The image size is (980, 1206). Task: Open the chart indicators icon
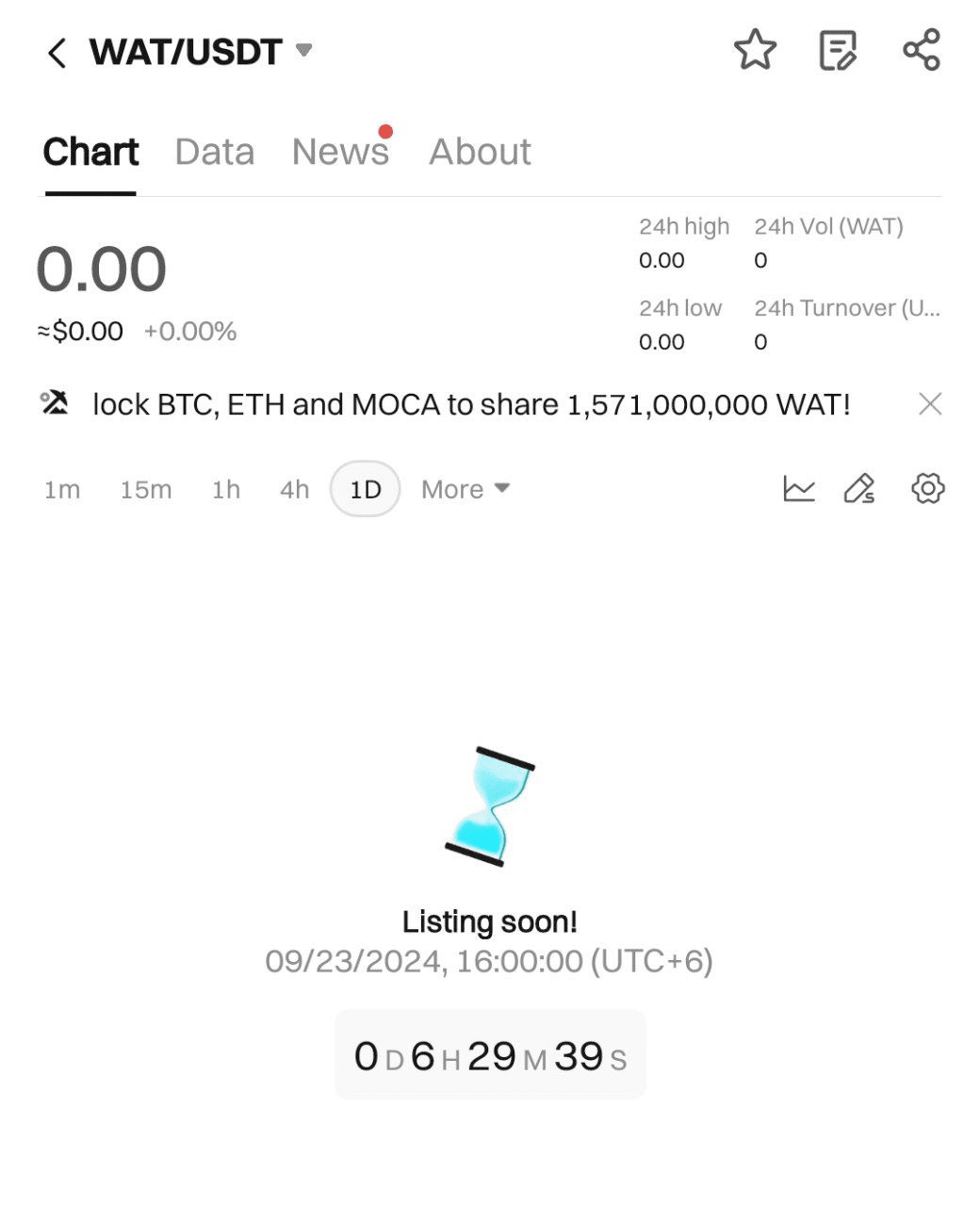coord(799,488)
